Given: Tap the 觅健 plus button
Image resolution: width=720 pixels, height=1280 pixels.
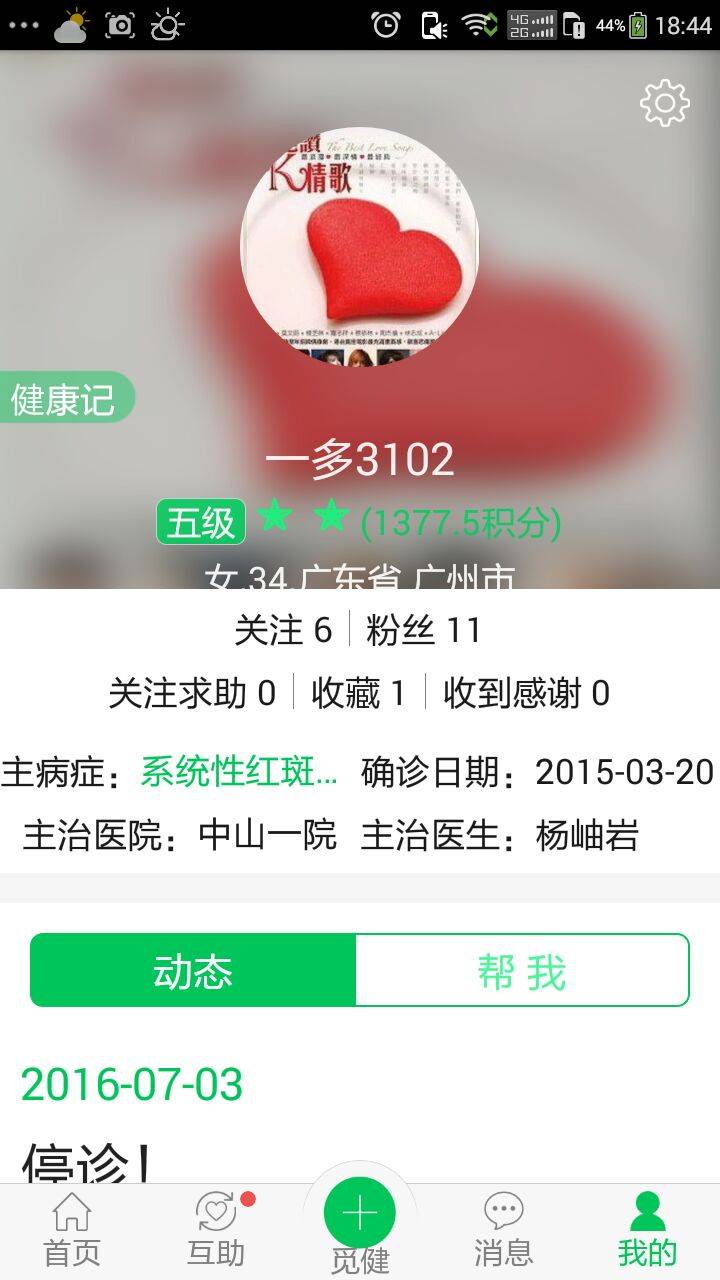Looking at the screenshot, I should pyautogui.click(x=360, y=1213).
